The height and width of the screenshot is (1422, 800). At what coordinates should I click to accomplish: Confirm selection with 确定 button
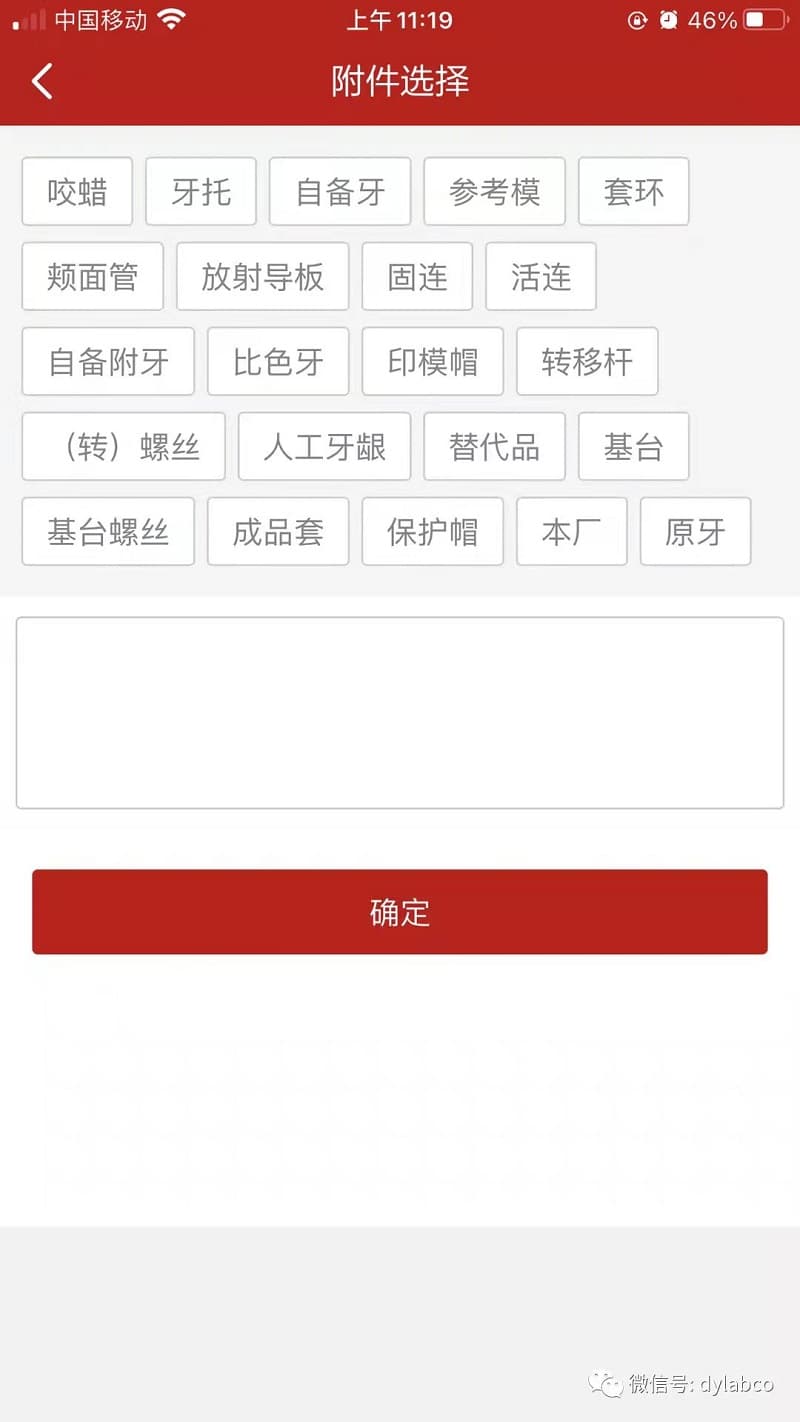[400, 912]
